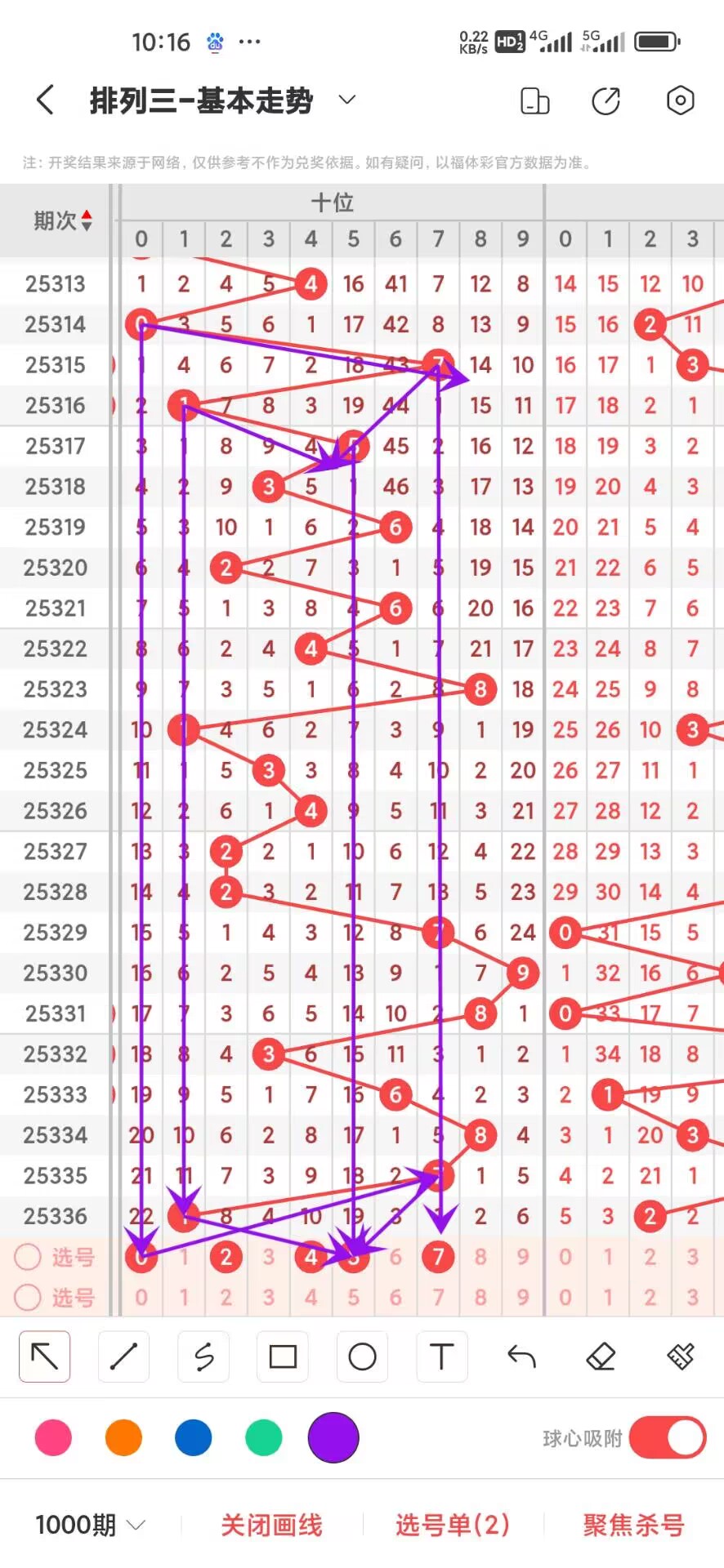Go back using the top-left arrow
This screenshot has width=724, height=1568.
[46, 100]
